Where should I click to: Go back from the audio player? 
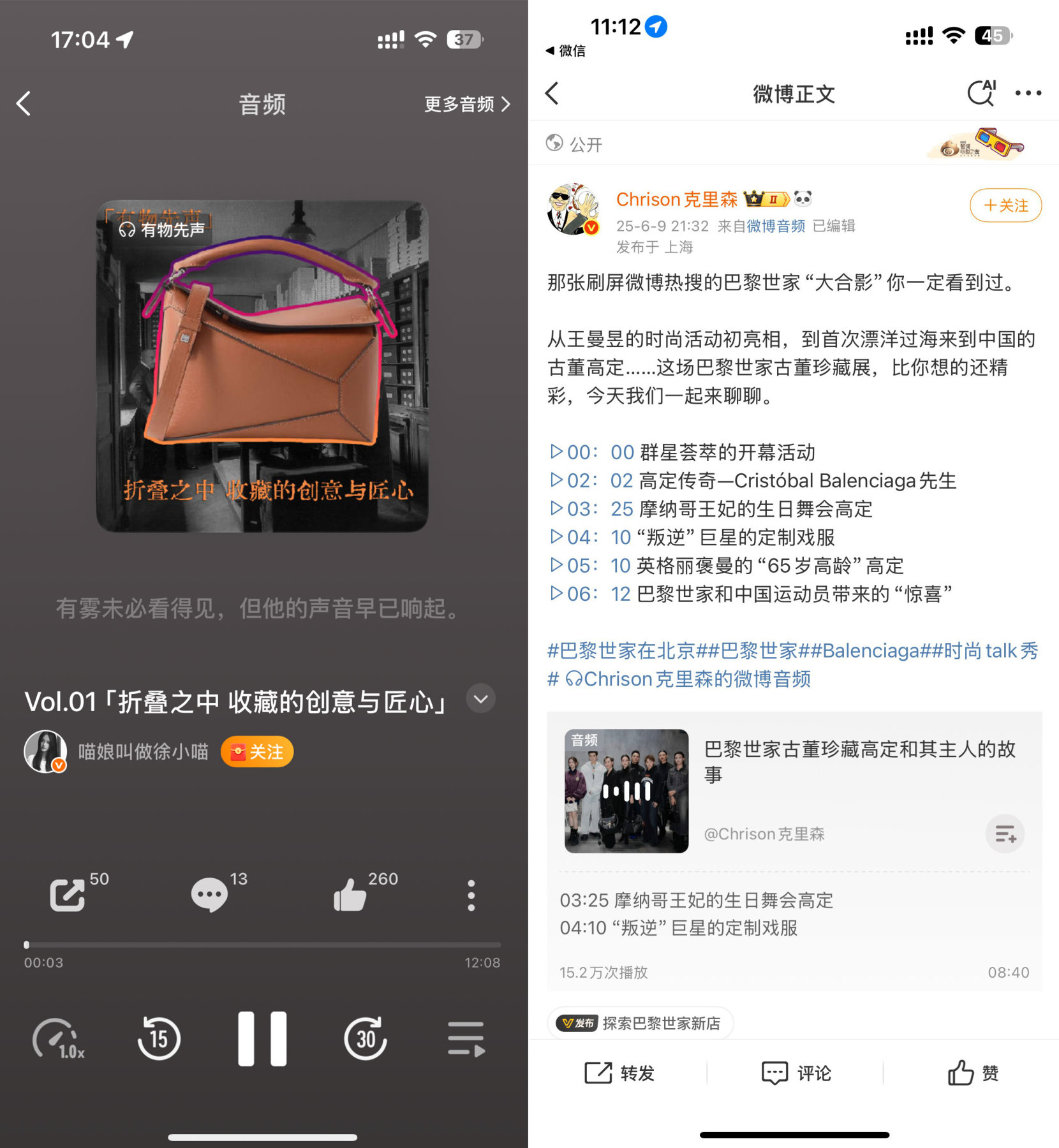tap(24, 103)
